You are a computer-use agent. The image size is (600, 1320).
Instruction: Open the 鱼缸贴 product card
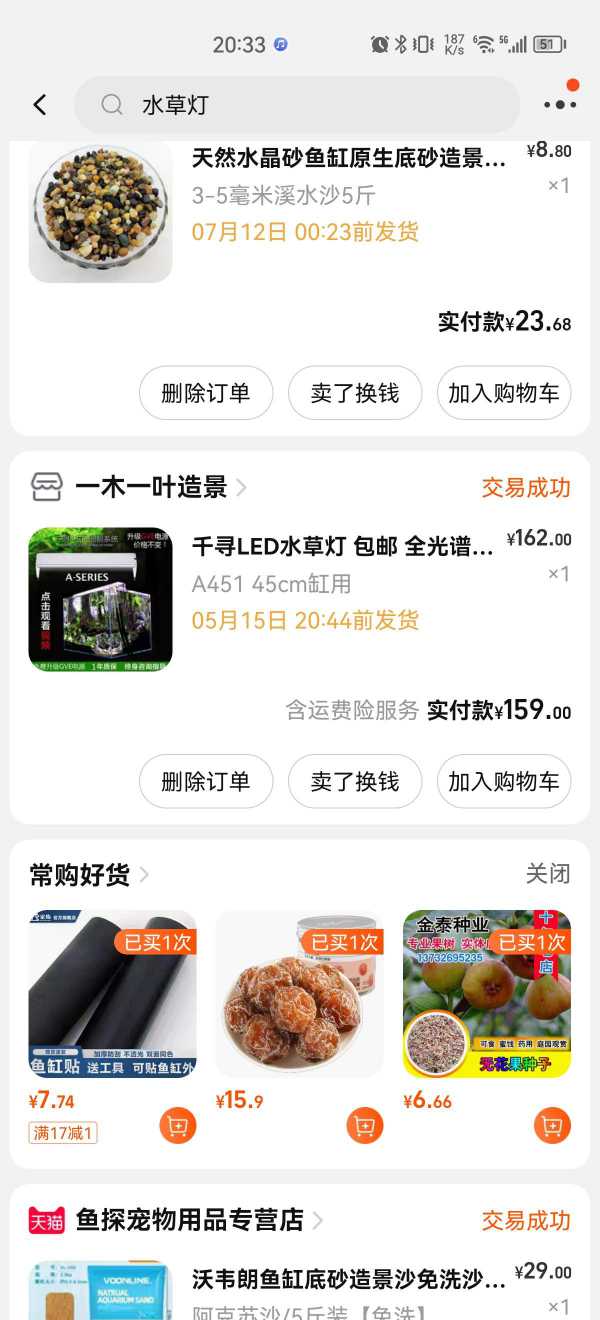point(112,993)
